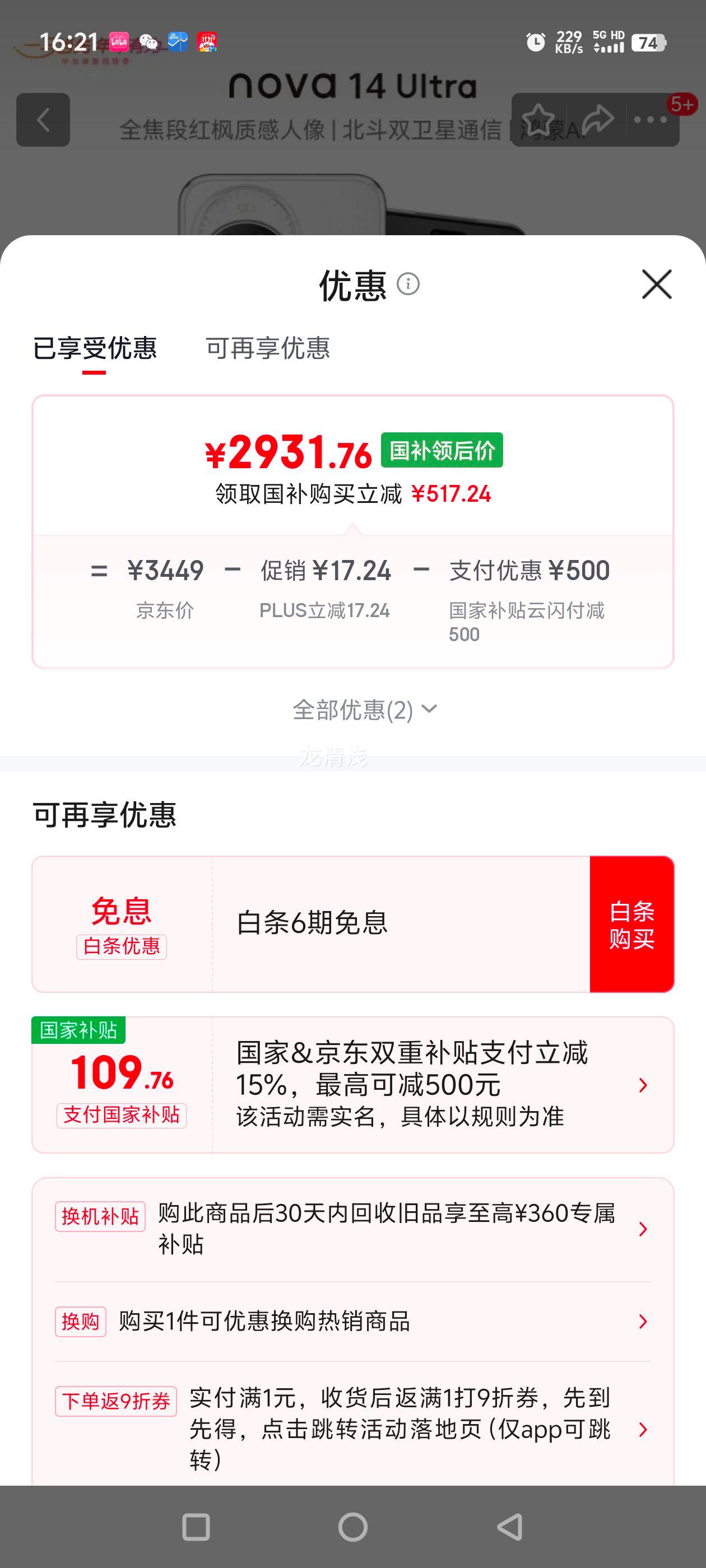Switch to the 可再享优惠 tab
Viewport: 706px width, 1568px height.
pos(268,348)
